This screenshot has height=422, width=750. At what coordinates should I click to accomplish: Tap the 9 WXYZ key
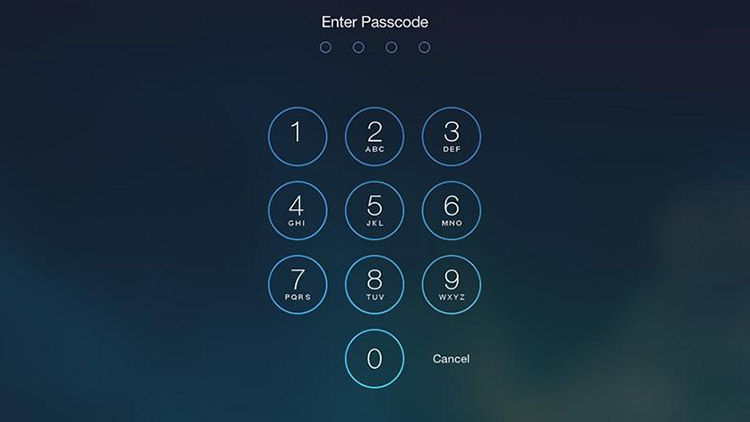451,284
